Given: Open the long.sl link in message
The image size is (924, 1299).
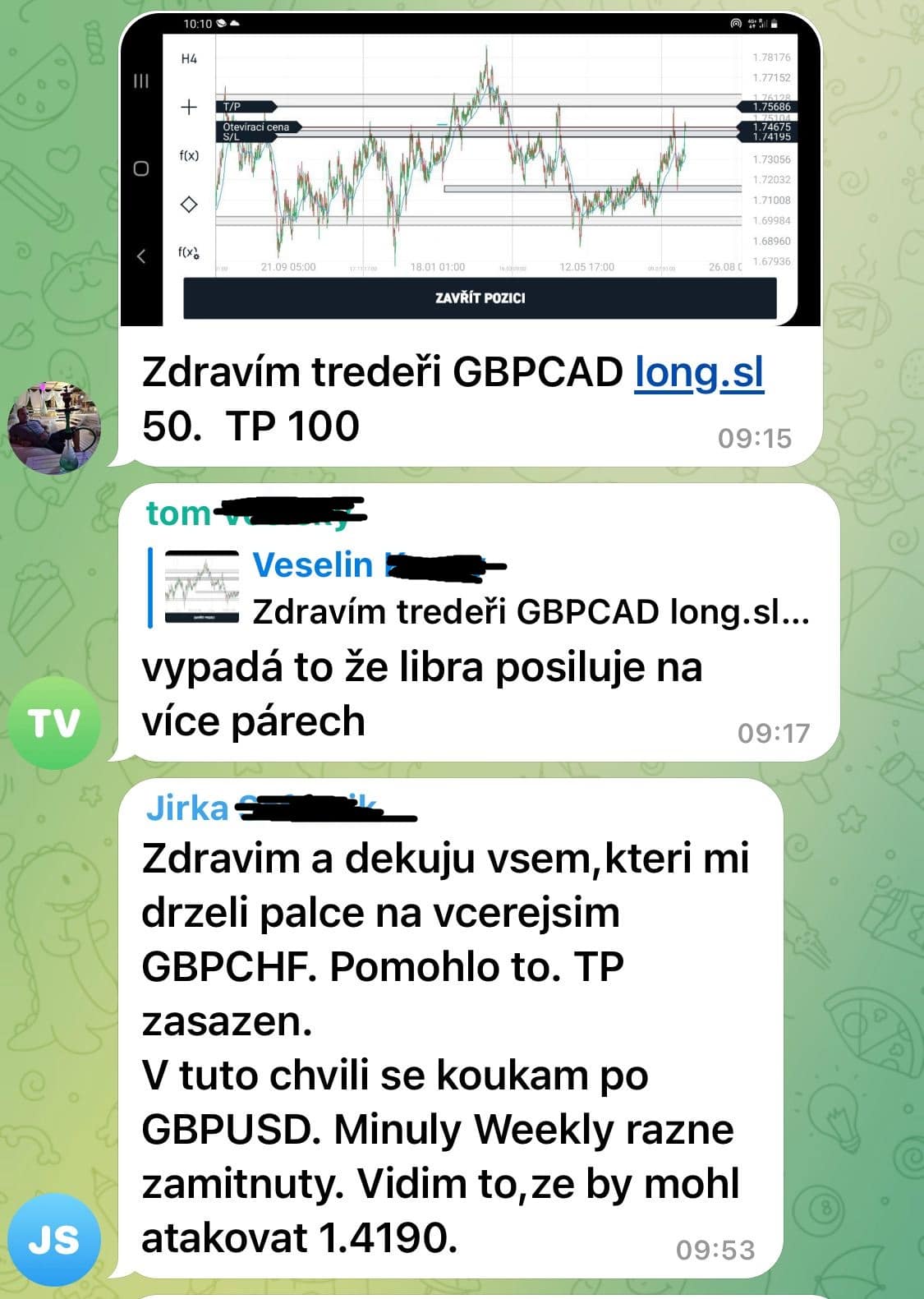Looking at the screenshot, I should click(699, 372).
